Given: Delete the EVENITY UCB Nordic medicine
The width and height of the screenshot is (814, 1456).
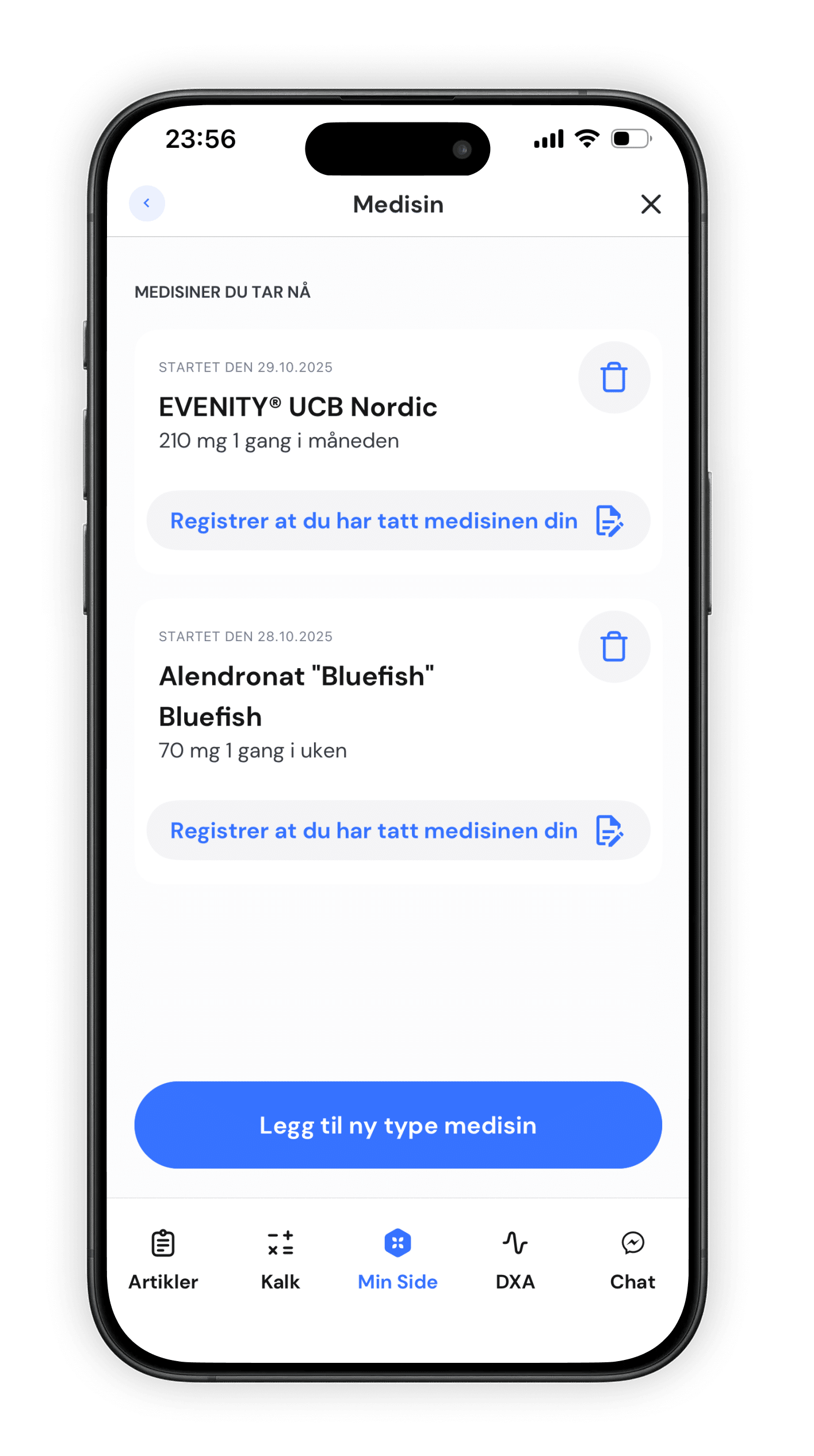Looking at the screenshot, I should [x=614, y=378].
